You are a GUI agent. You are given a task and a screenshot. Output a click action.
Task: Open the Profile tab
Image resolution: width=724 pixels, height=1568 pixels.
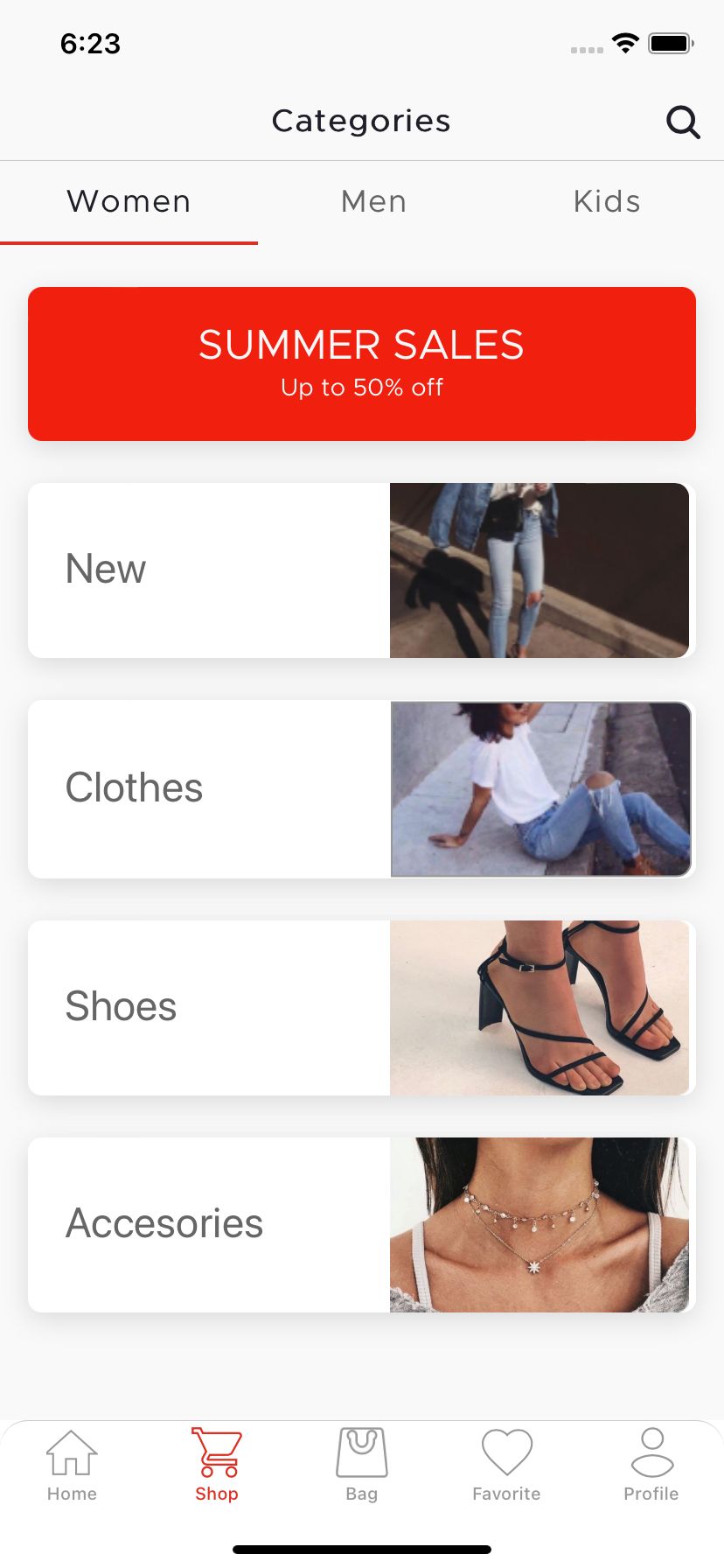coord(651,1465)
